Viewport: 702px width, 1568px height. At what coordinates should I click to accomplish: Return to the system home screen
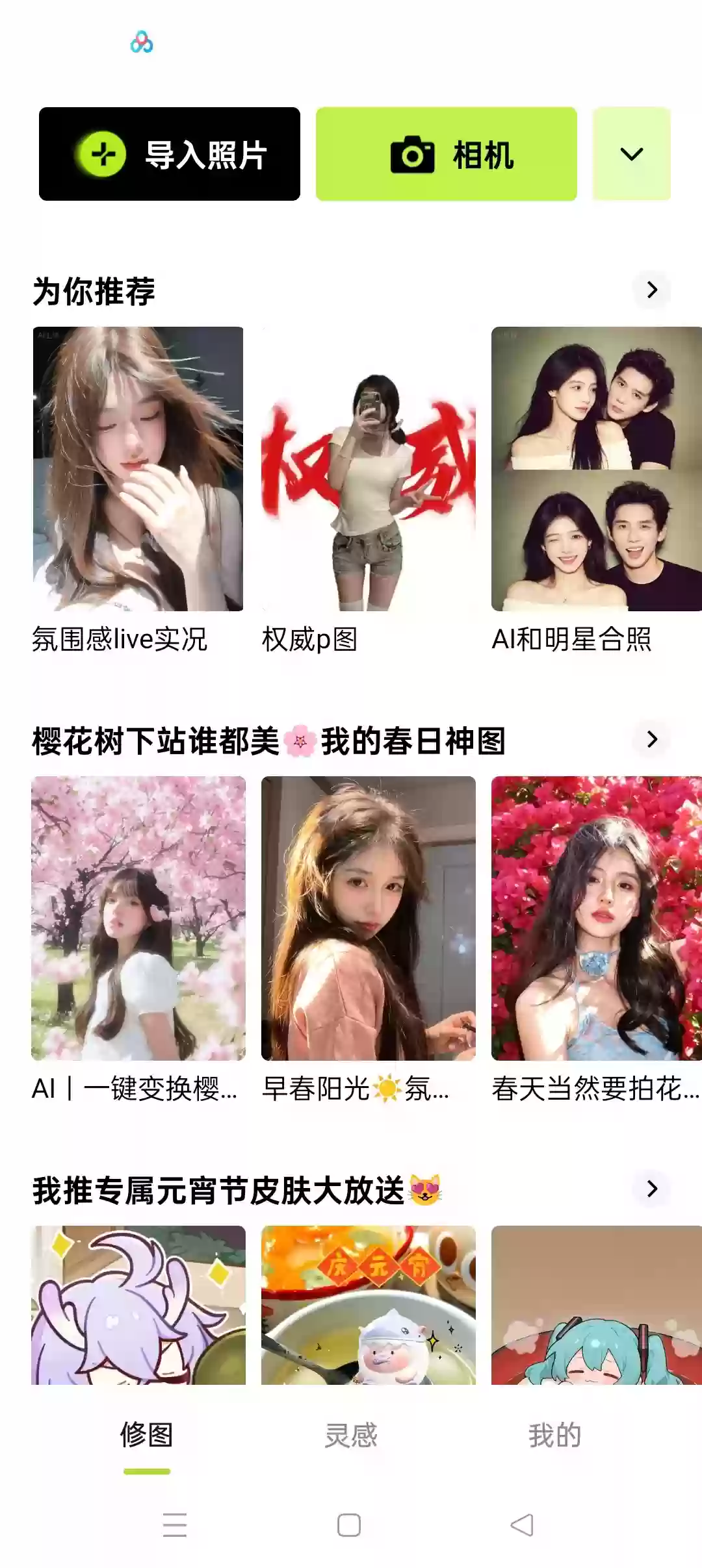point(349,1525)
